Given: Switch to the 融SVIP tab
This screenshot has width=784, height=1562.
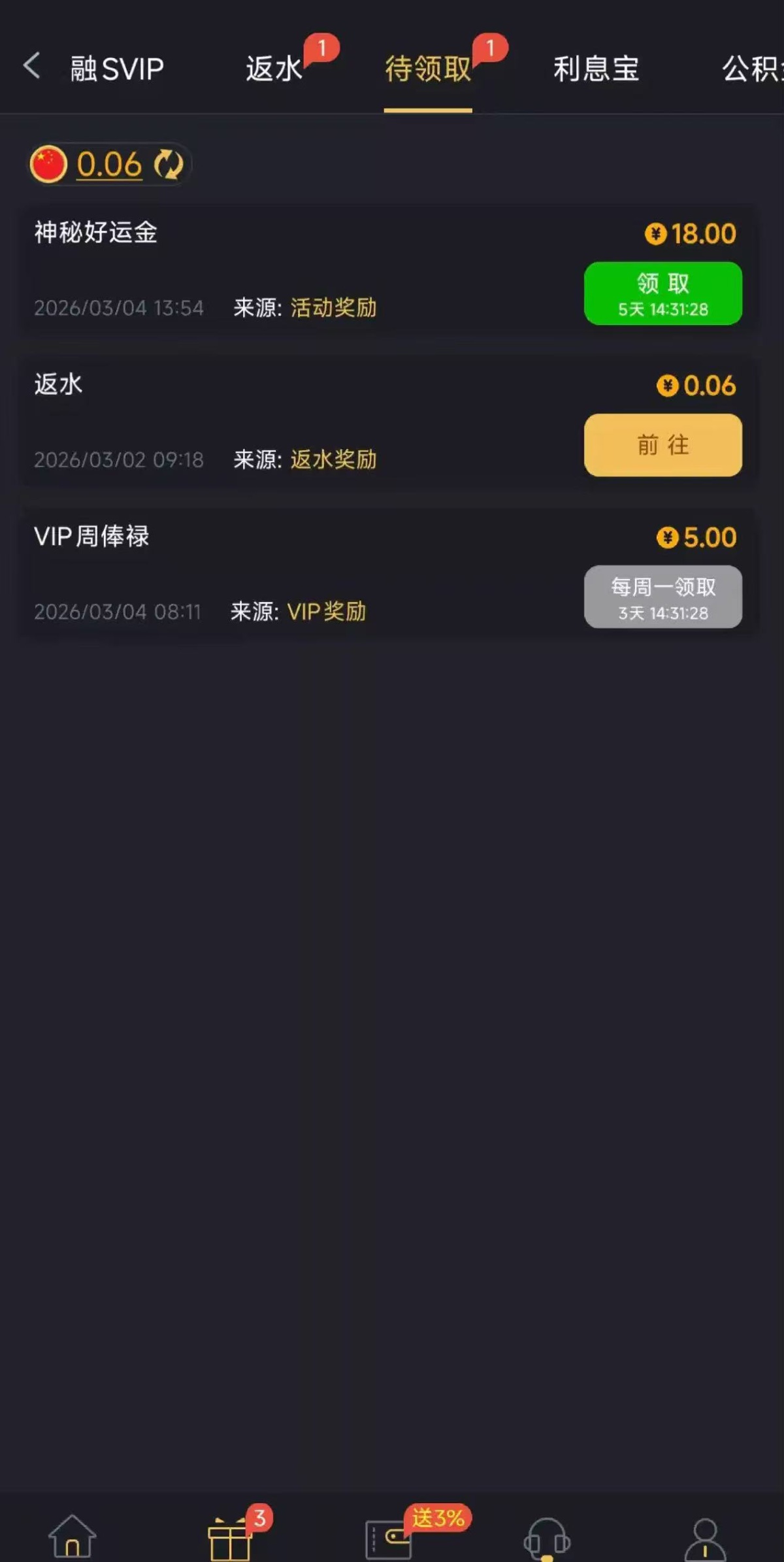Looking at the screenshot, I should 117,69.
